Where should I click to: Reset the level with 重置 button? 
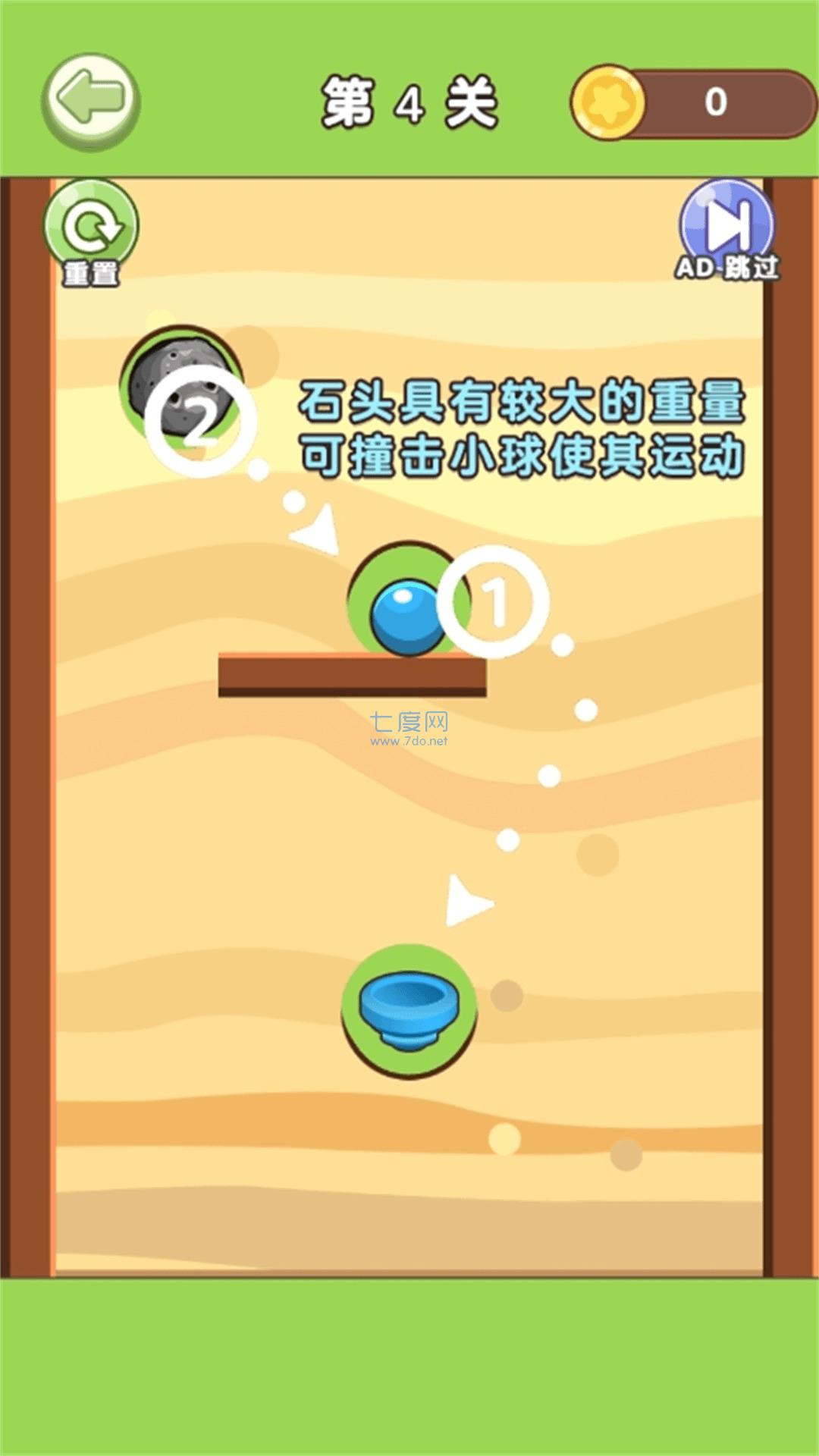(91, 230)
